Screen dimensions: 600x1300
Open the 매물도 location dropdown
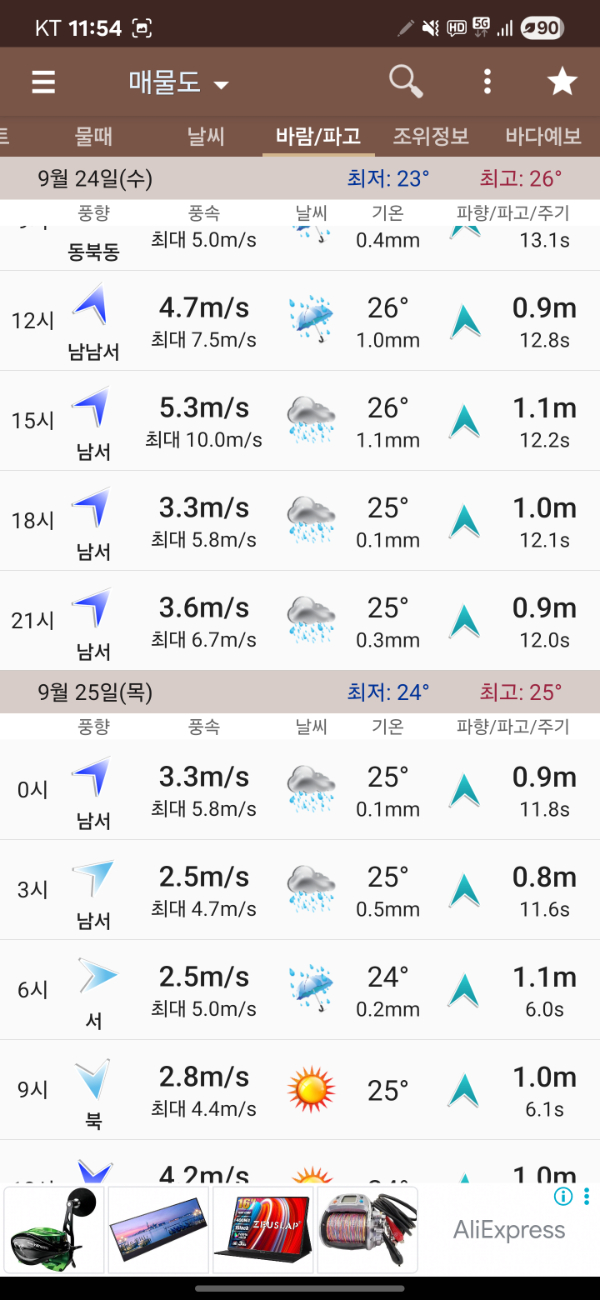[178, 83]
